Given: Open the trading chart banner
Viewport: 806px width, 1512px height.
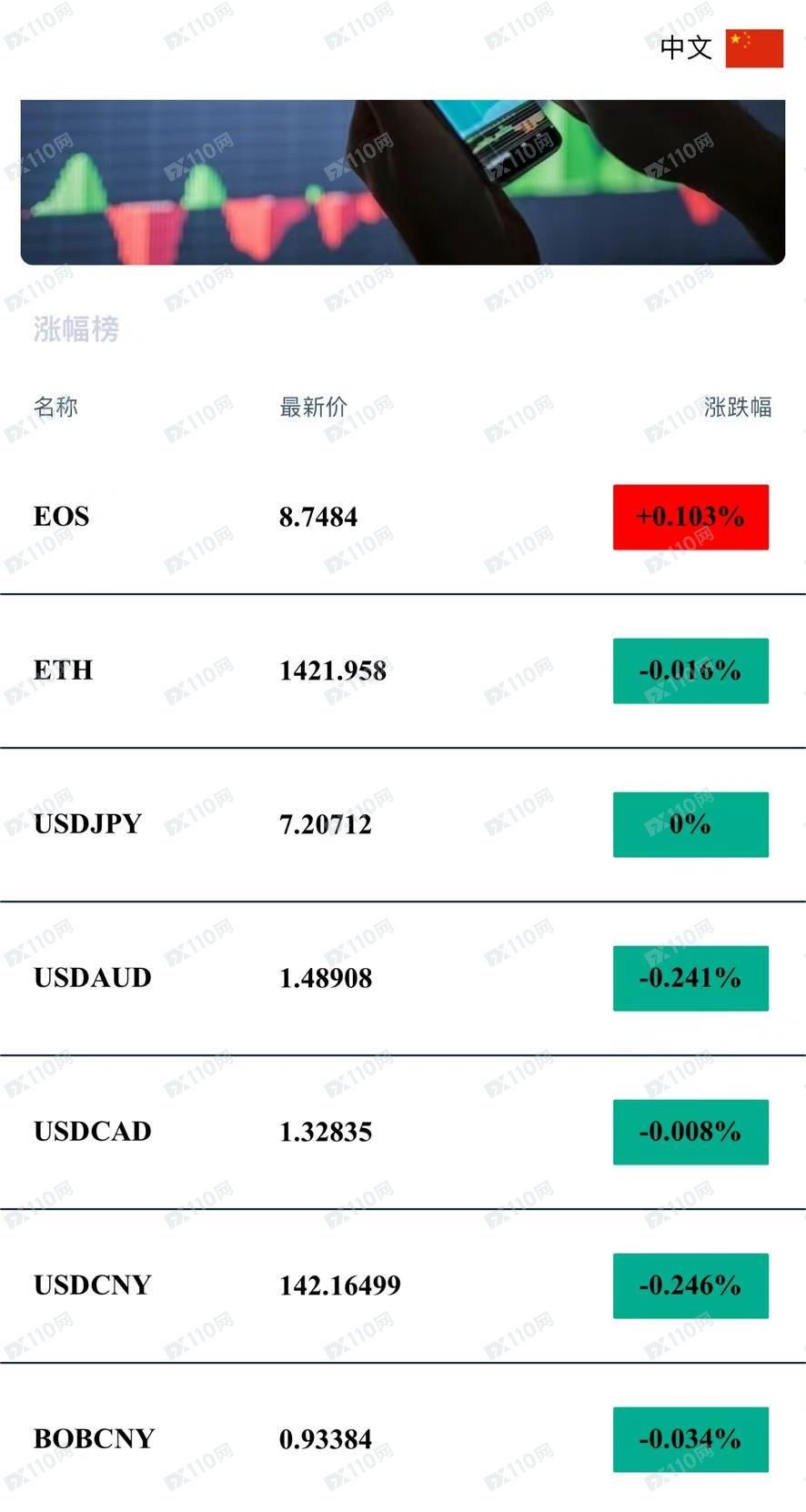Looking at the screenshot, I should coord(403,182).
